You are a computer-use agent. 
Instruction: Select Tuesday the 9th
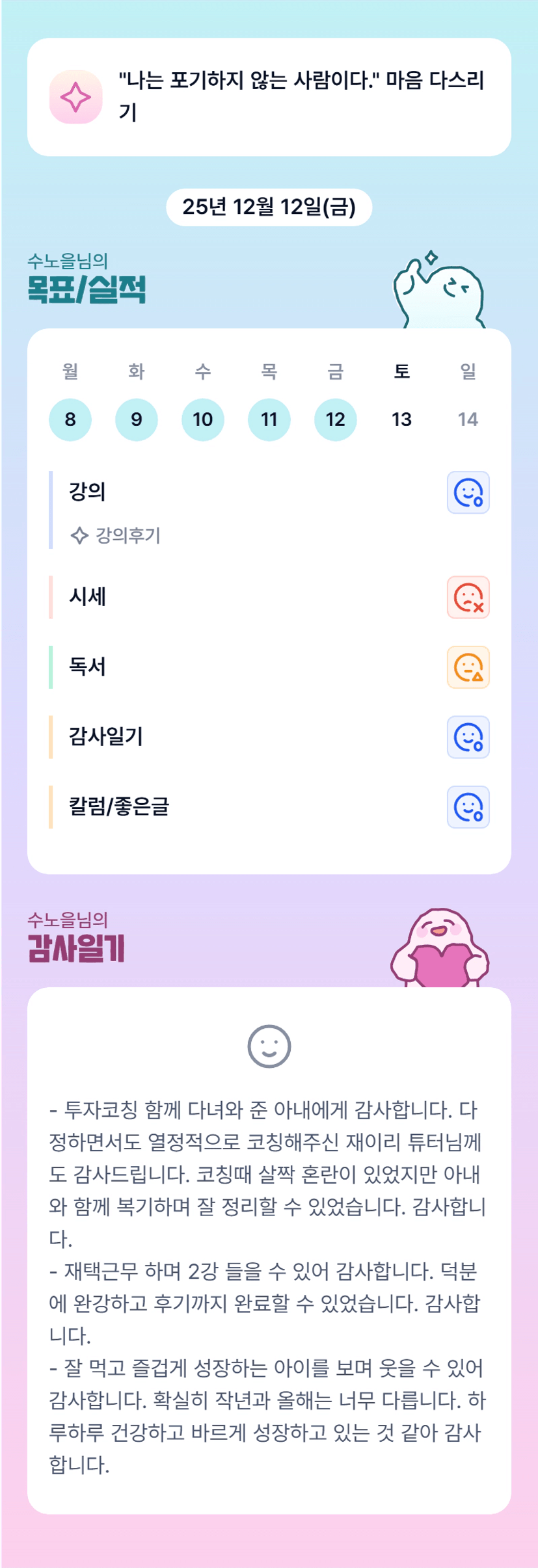point(137,419)
